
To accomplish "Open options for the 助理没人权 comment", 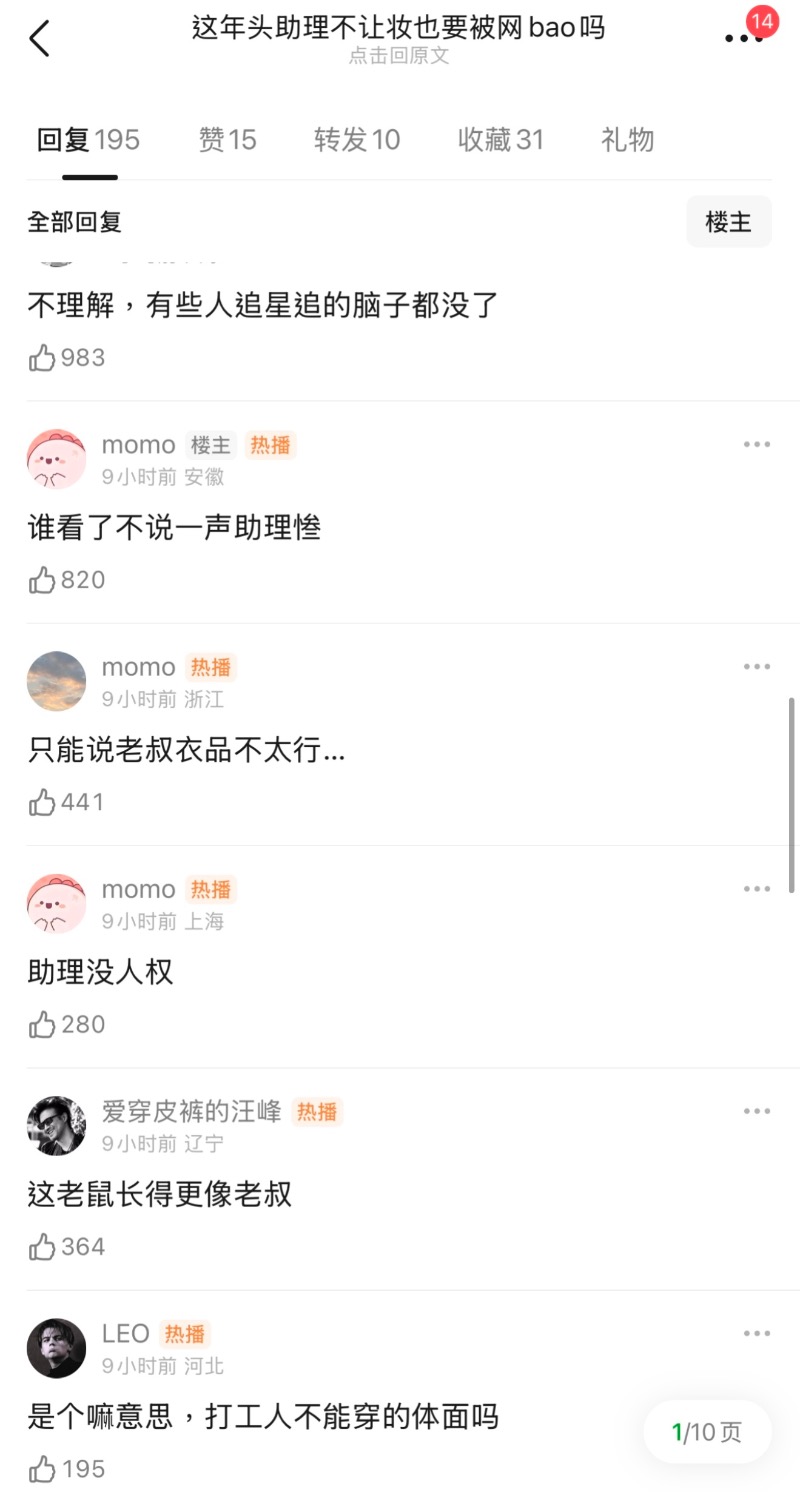I will [x=756, y=889].
